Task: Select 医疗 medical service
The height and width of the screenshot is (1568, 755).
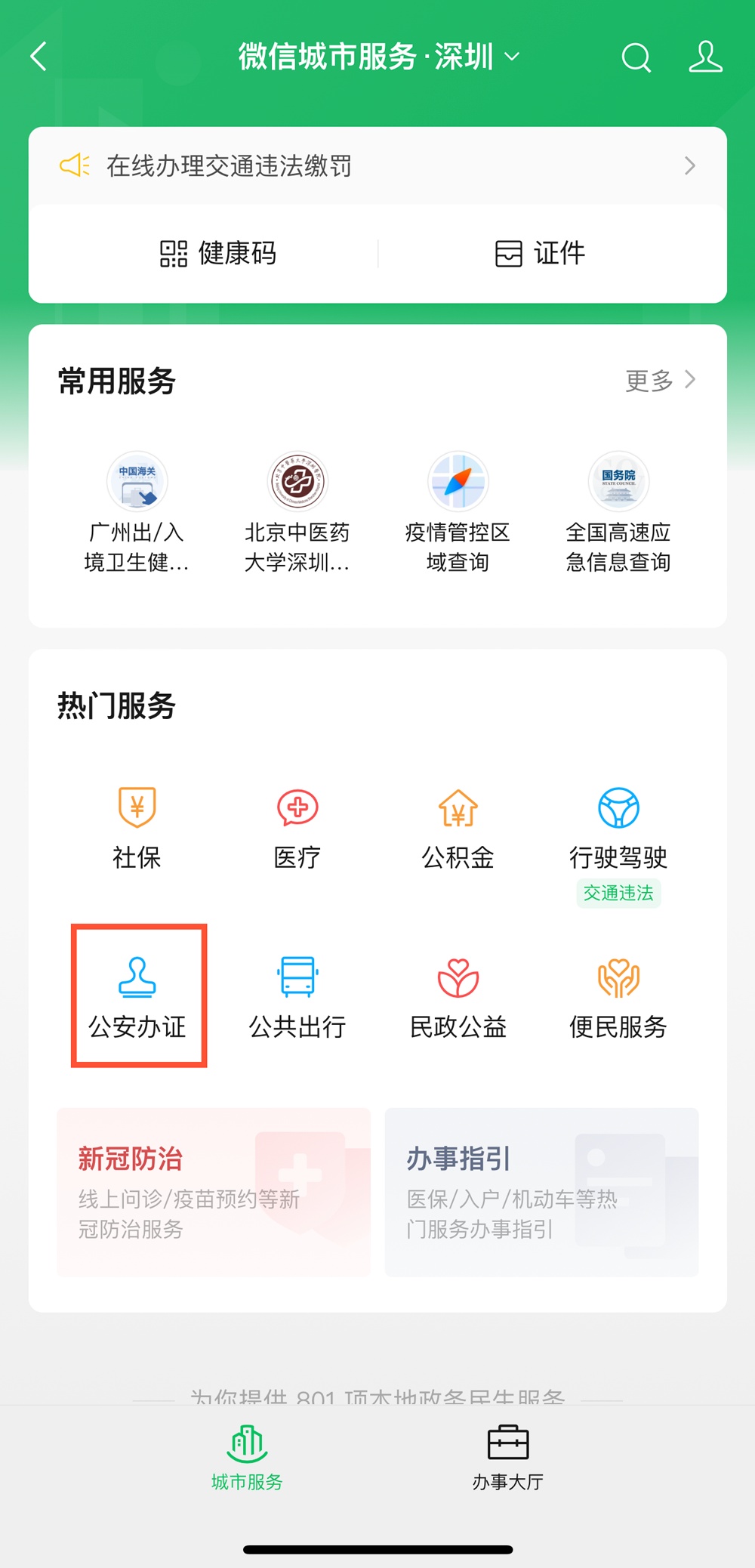Action: (x=297, y=827)
